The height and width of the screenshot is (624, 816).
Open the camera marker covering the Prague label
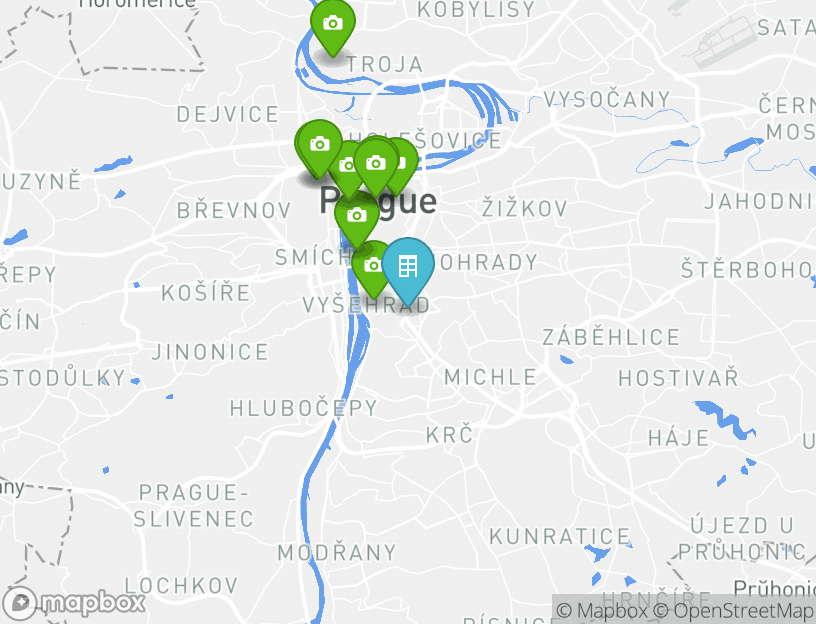(x=356, y=215)
